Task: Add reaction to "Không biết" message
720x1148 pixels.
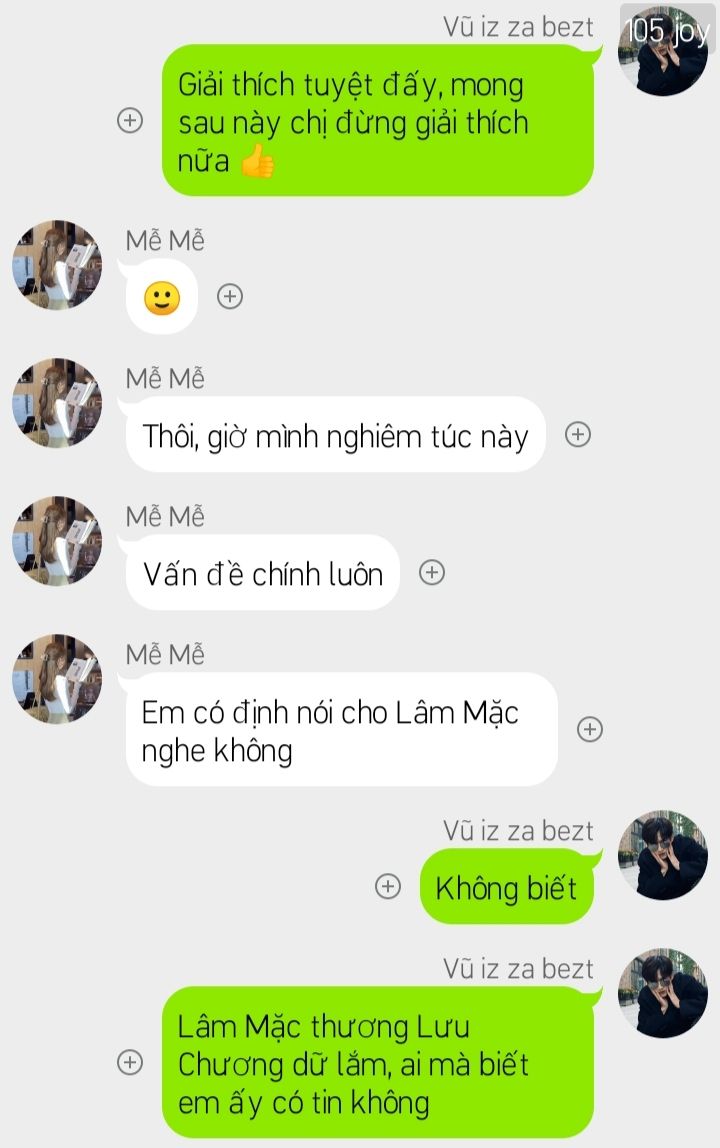Action: point(387,886)
